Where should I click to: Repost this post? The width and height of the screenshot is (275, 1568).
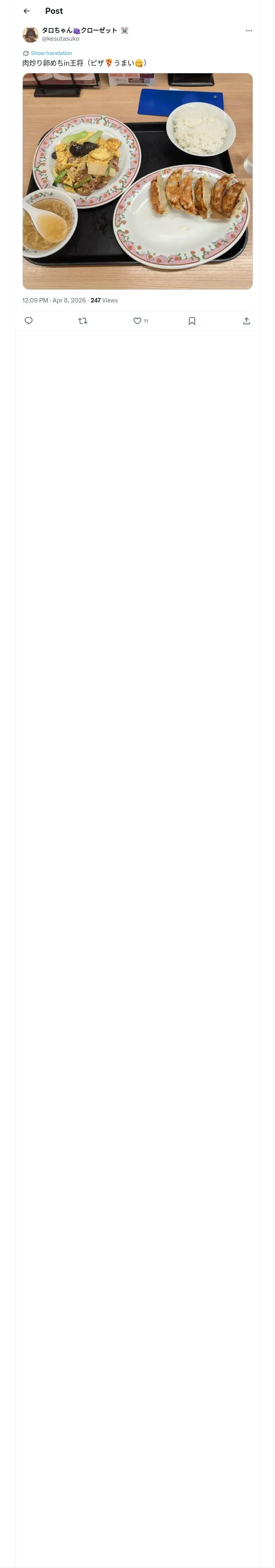pyautogui.click(x=83, y=321)
